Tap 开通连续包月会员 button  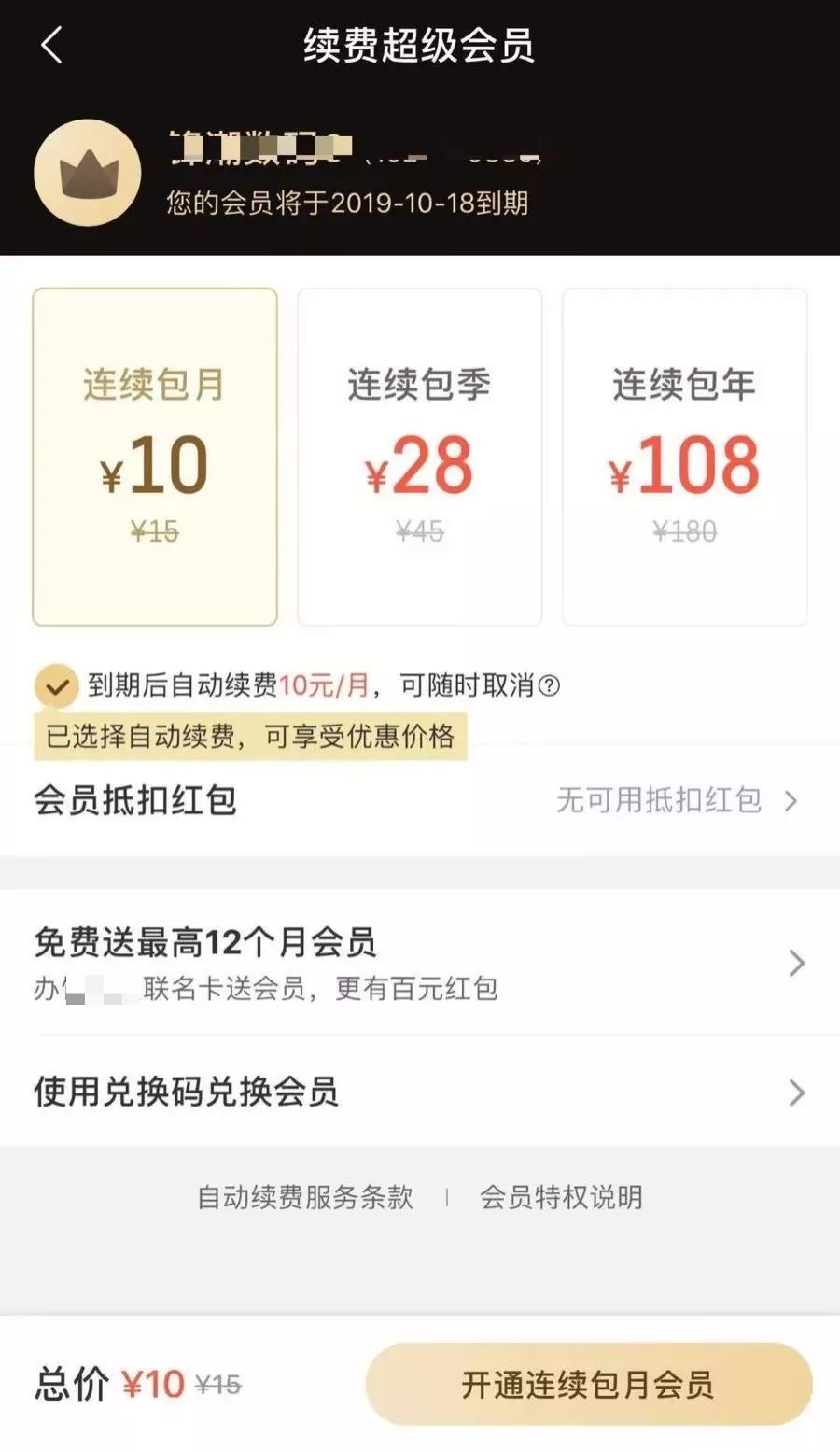click(588, 1384)
